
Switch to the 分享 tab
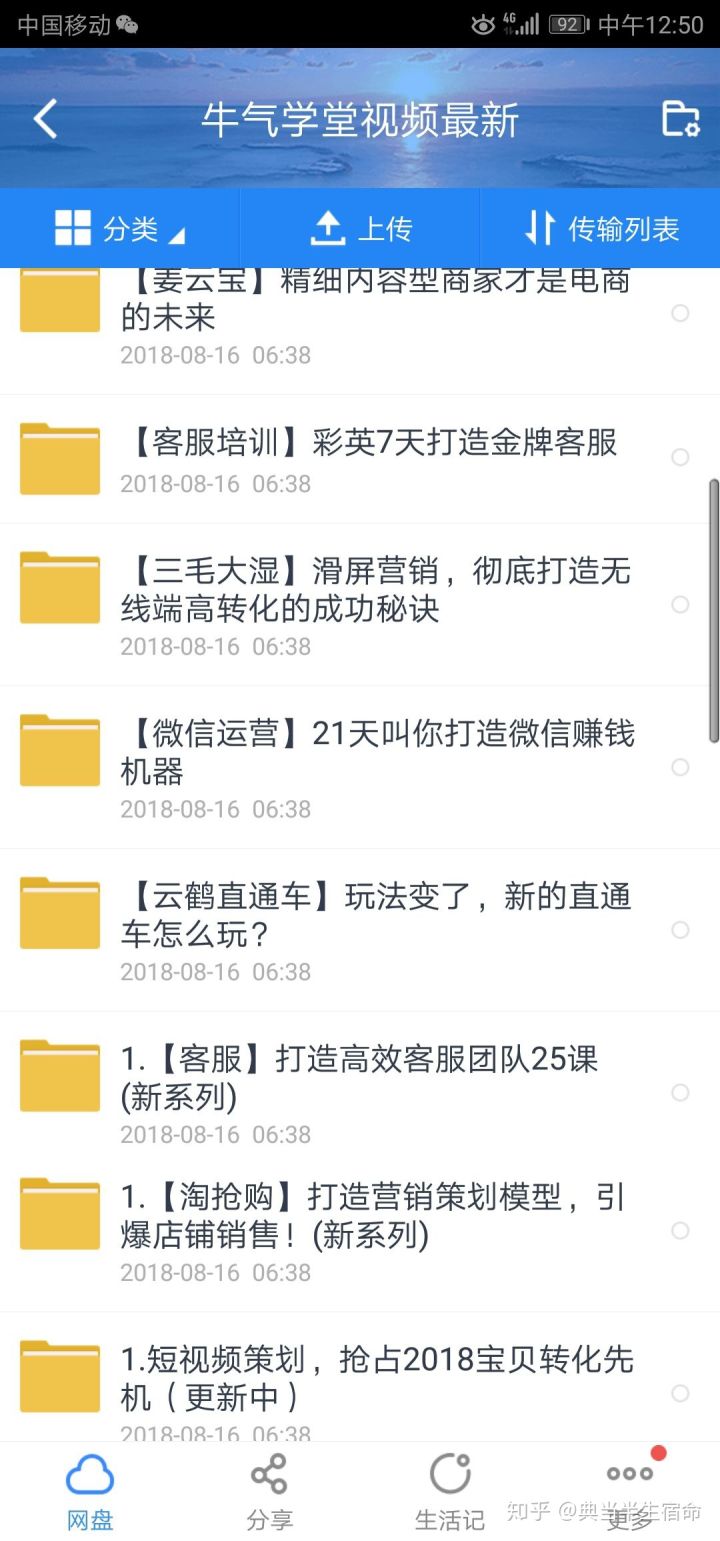(269, 1492)
